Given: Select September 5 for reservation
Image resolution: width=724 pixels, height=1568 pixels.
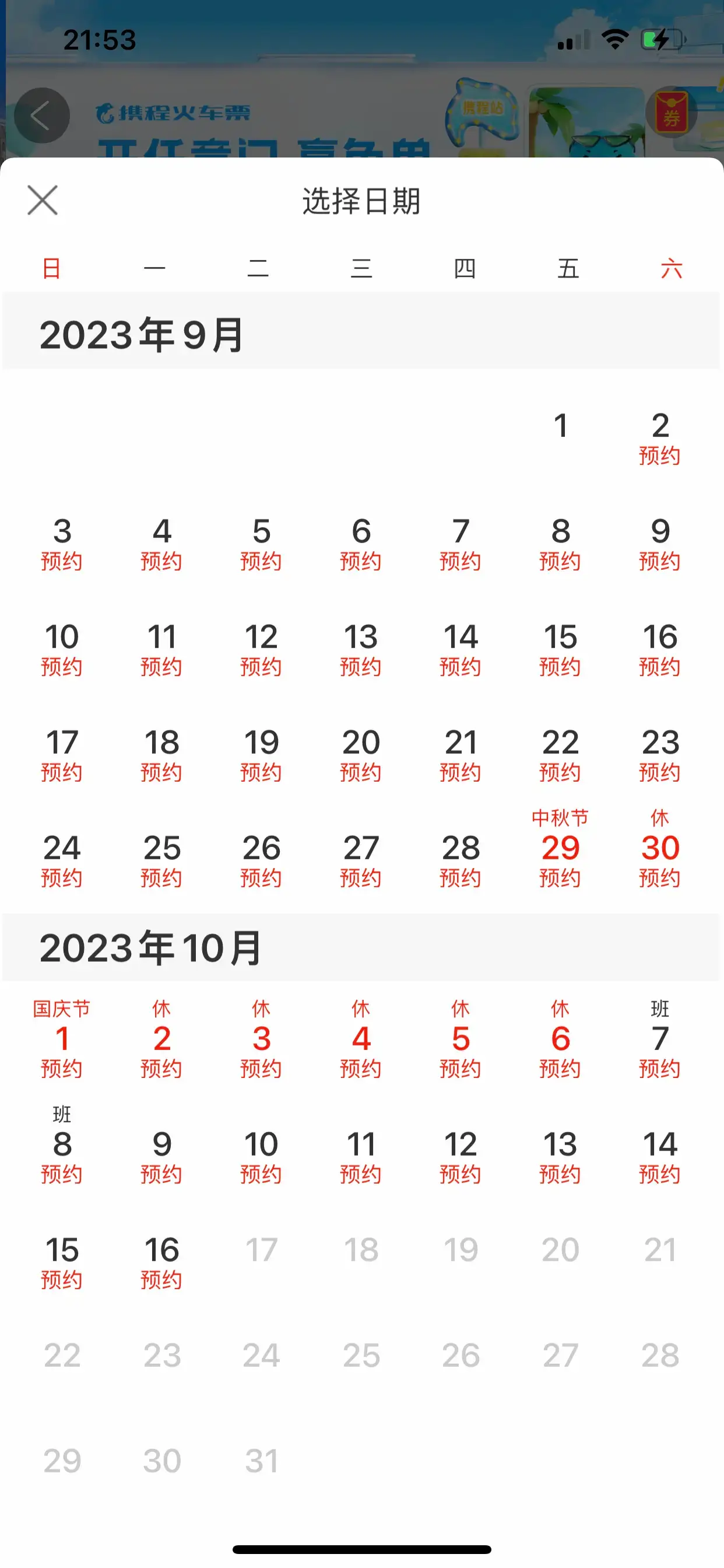Looking at the screenshot, I should click(261, 544).
